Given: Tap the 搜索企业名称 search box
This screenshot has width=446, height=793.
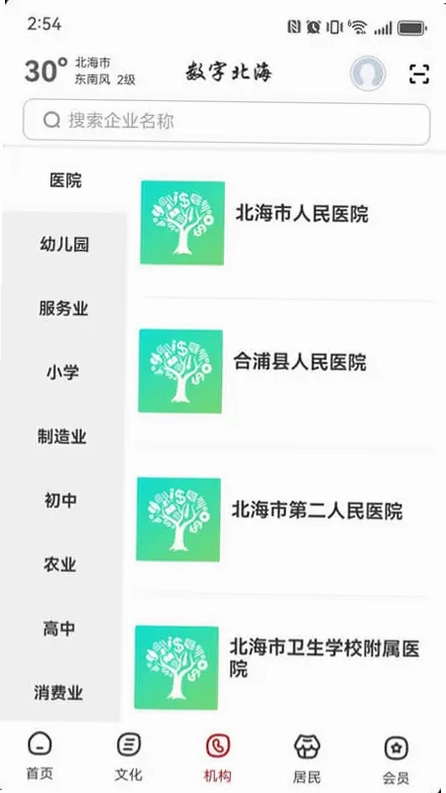Looking at the screenshot, I should [x=227, y=121].
